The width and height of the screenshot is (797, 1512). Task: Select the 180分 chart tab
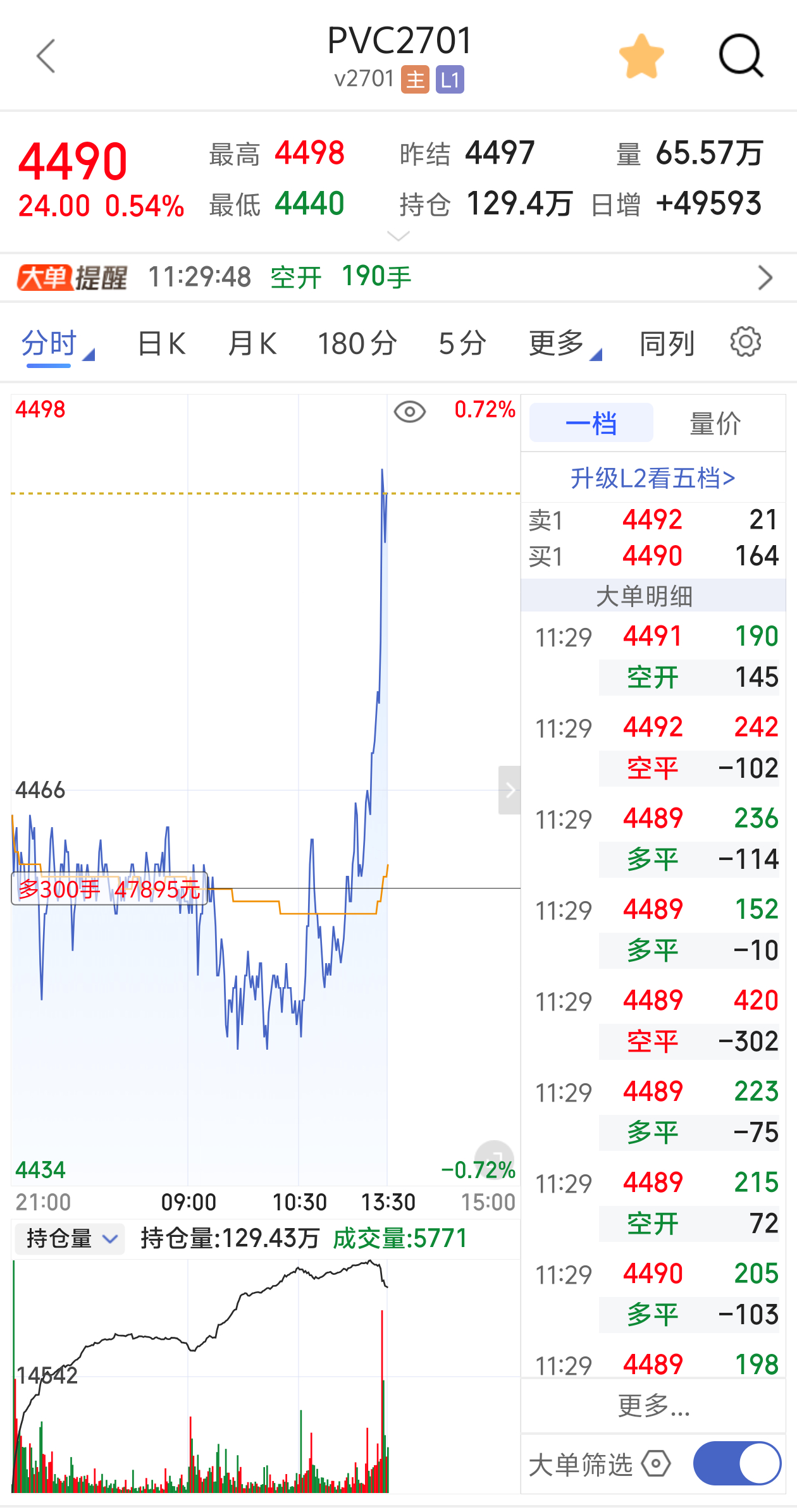[x=357, y=344]
